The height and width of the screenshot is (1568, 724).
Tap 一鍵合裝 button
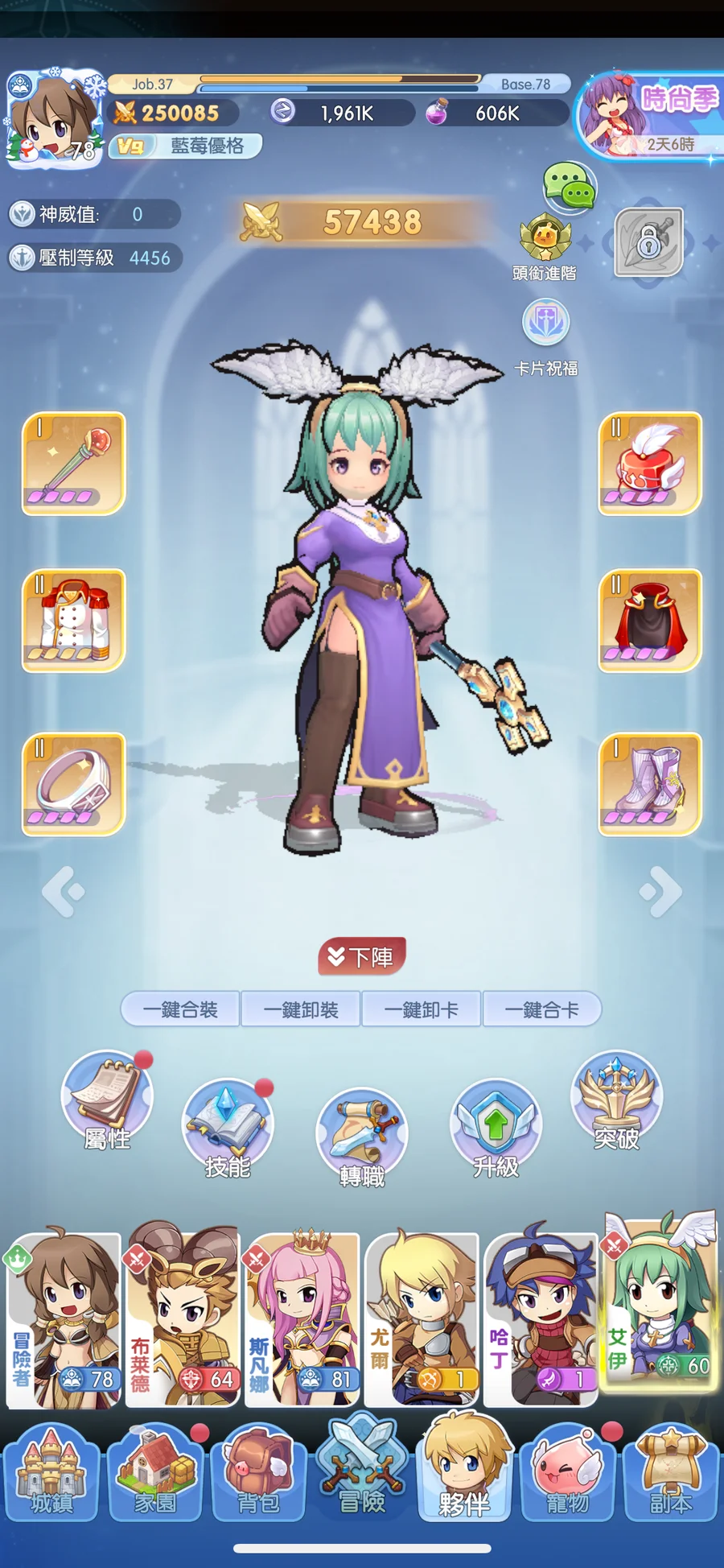[180, 1009]
